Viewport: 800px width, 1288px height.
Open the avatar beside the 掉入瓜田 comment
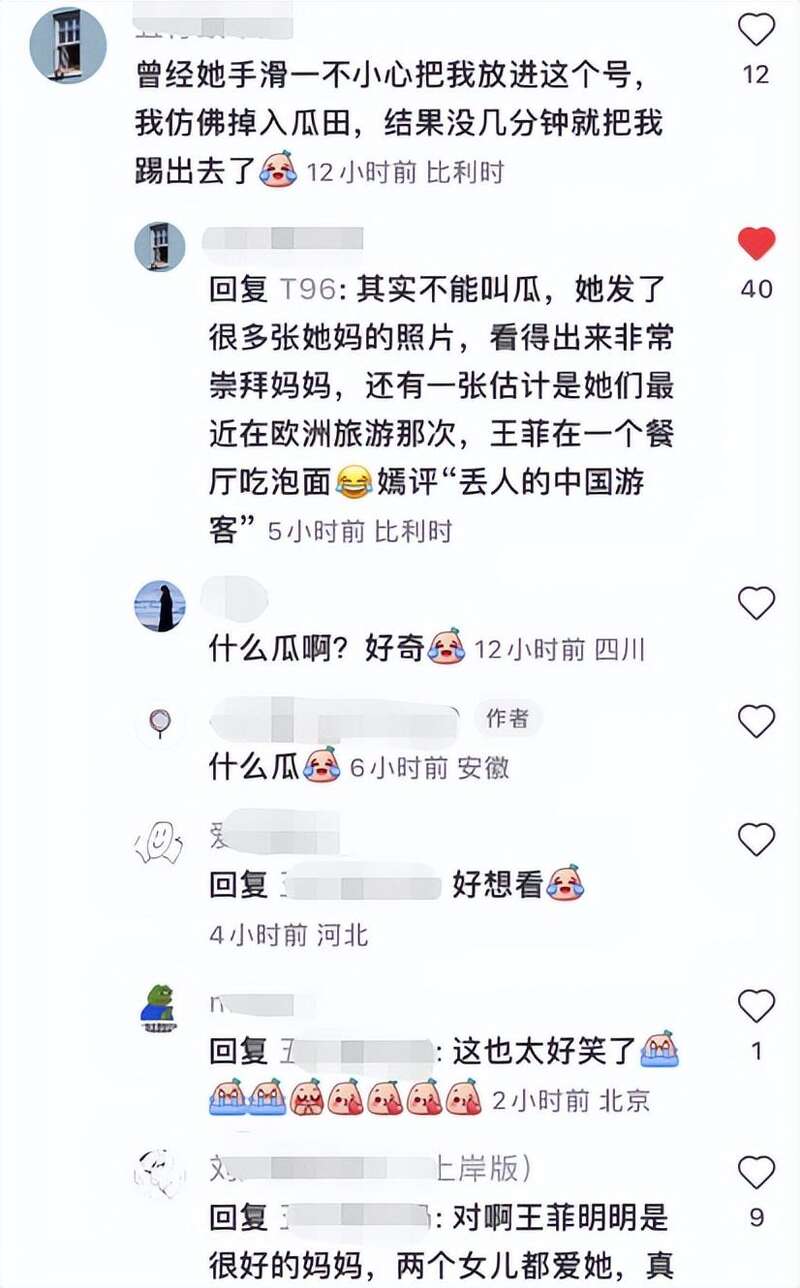[68, 45]
